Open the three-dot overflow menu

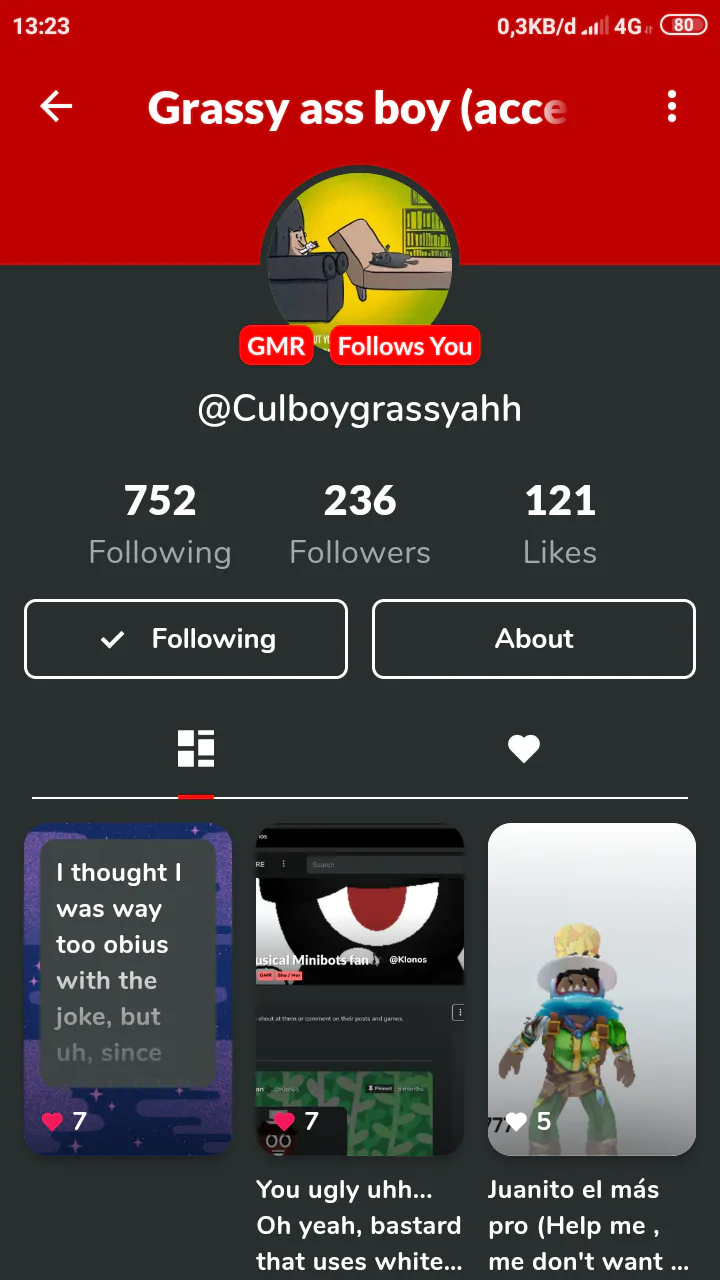pos(672,106)
